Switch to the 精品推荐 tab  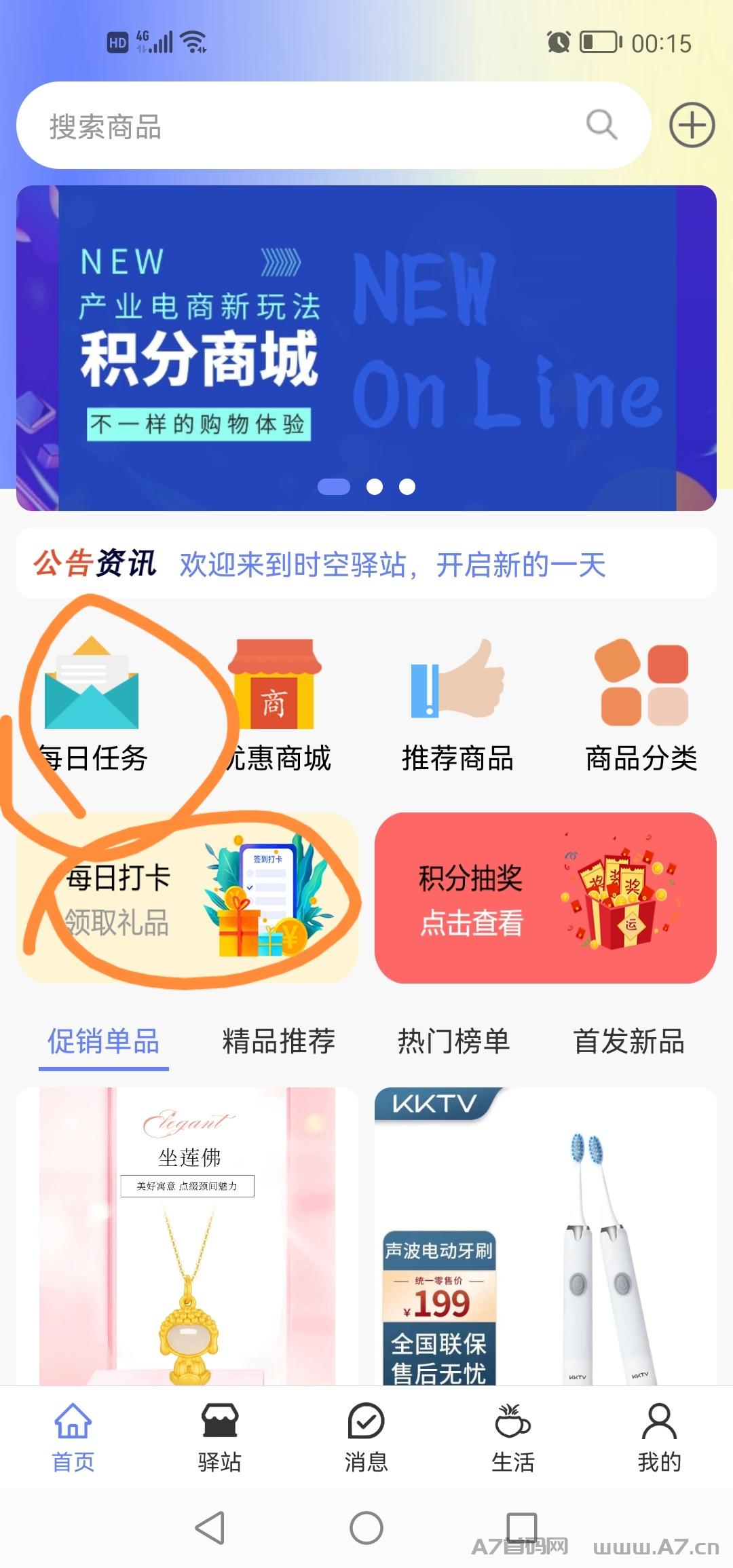(x=278, y=1041)
